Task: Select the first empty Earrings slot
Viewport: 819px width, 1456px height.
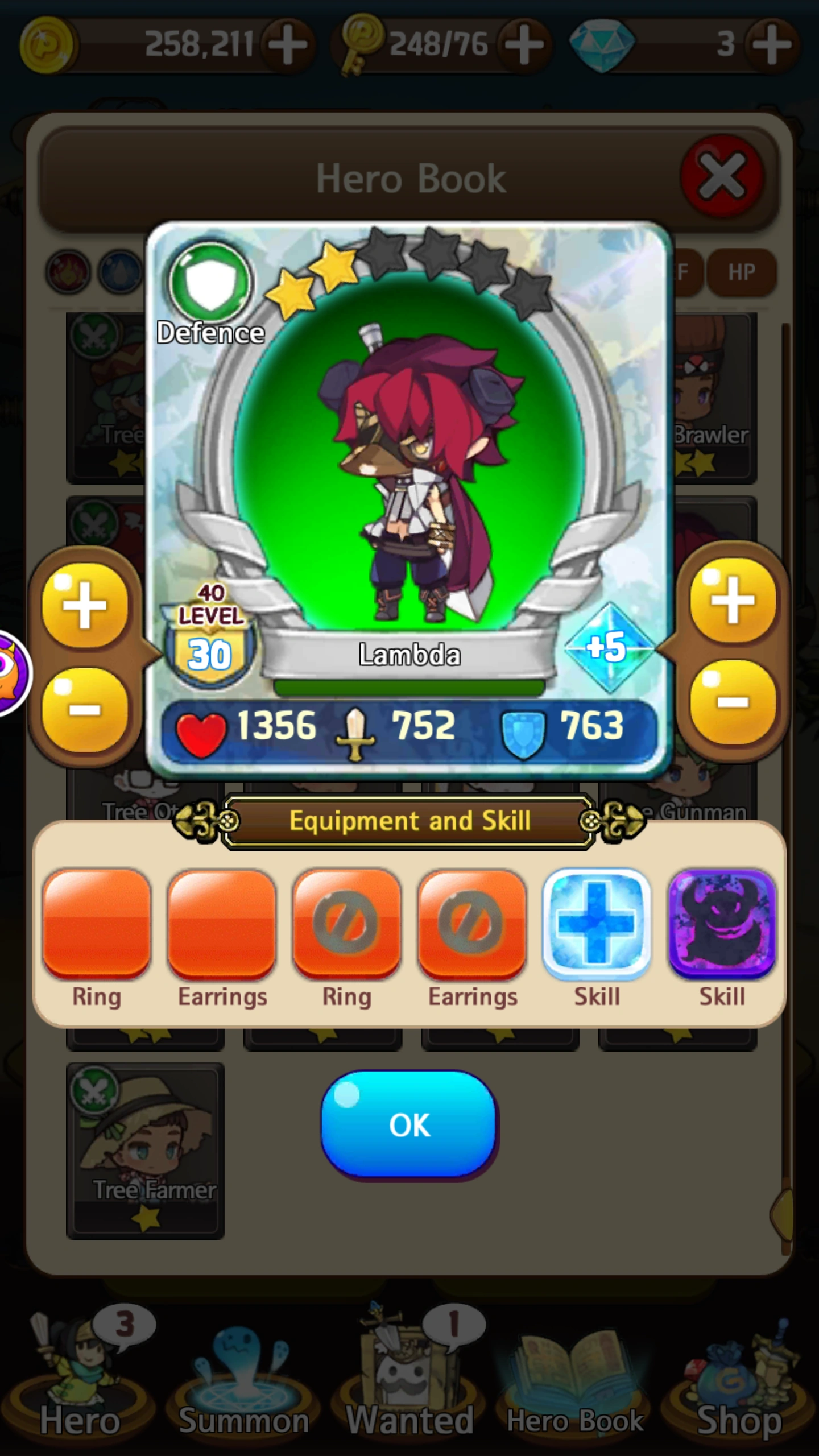Action: [222, 923]
